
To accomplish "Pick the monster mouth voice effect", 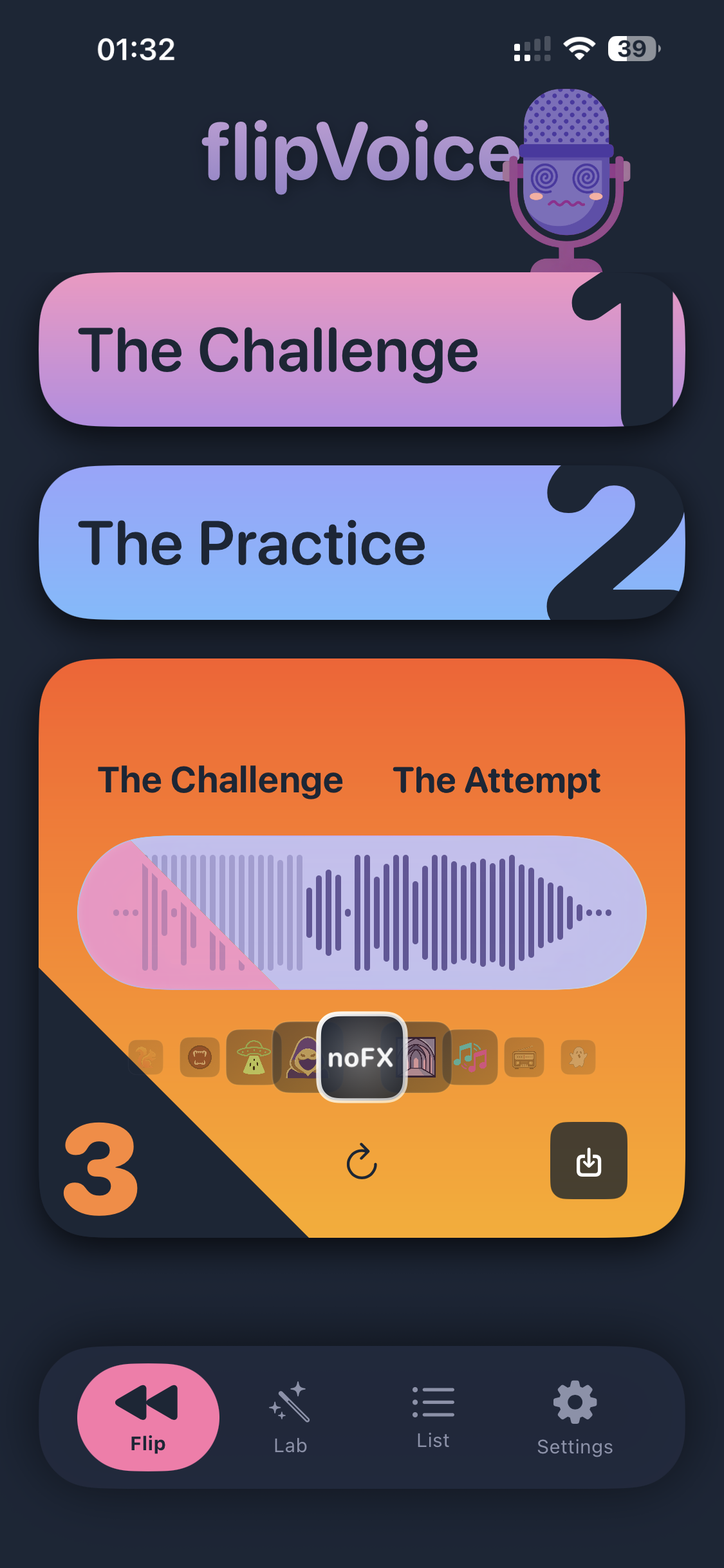I will tap(200, 1057).
